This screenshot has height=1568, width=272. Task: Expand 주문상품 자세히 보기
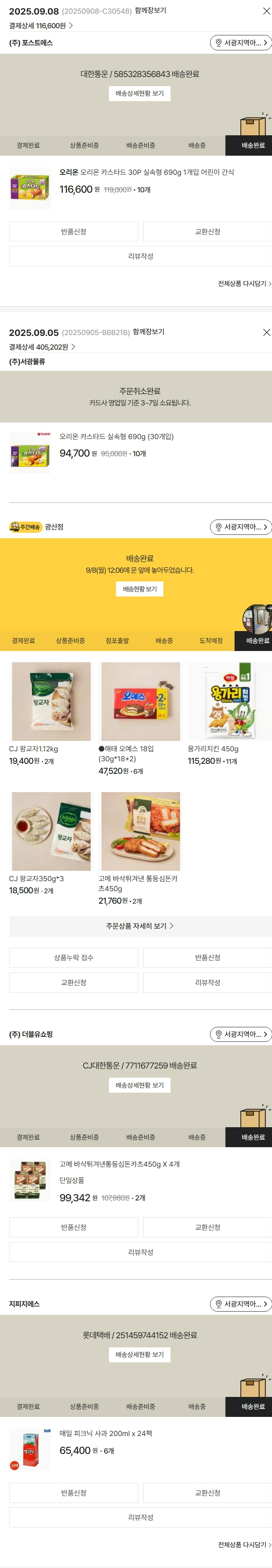click(x=140, y=926)
